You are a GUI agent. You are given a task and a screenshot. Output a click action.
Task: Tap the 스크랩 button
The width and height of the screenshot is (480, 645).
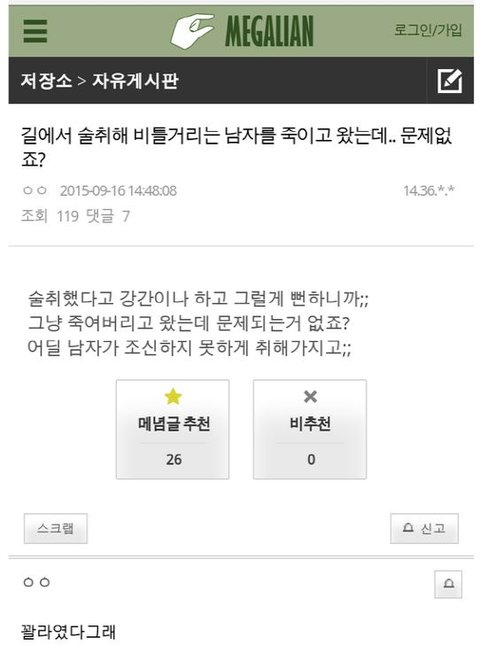coord(56,529)
